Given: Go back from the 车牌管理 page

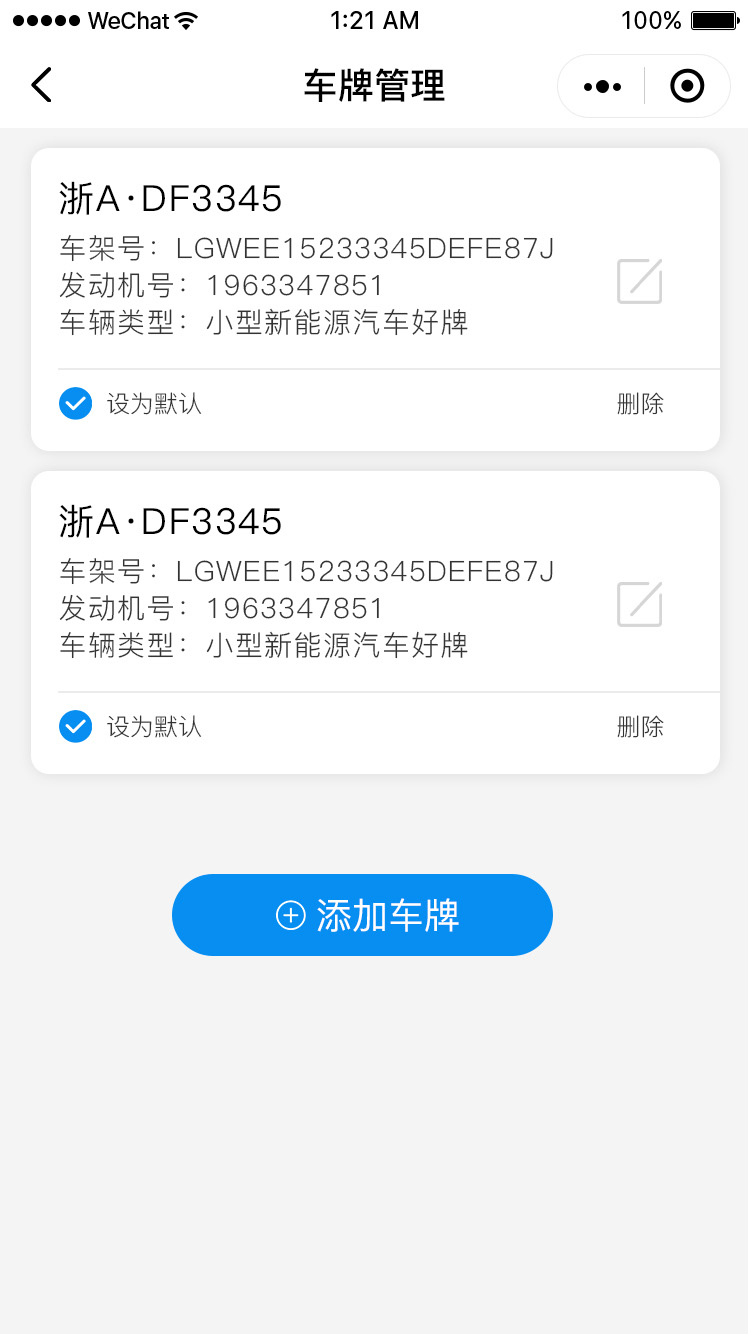Looking at the screenshot, I should 41,86.
